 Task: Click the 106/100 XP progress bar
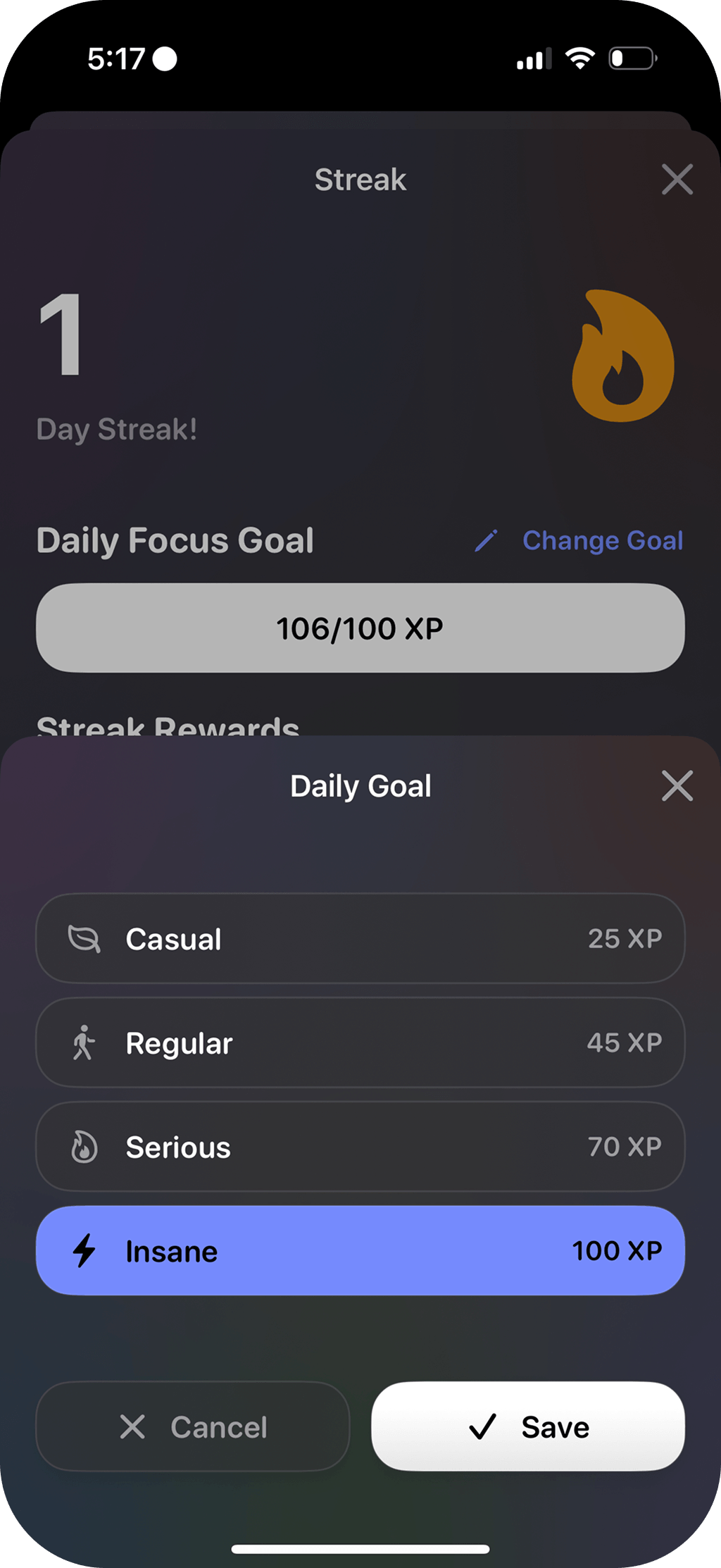(x=360, y=627)
